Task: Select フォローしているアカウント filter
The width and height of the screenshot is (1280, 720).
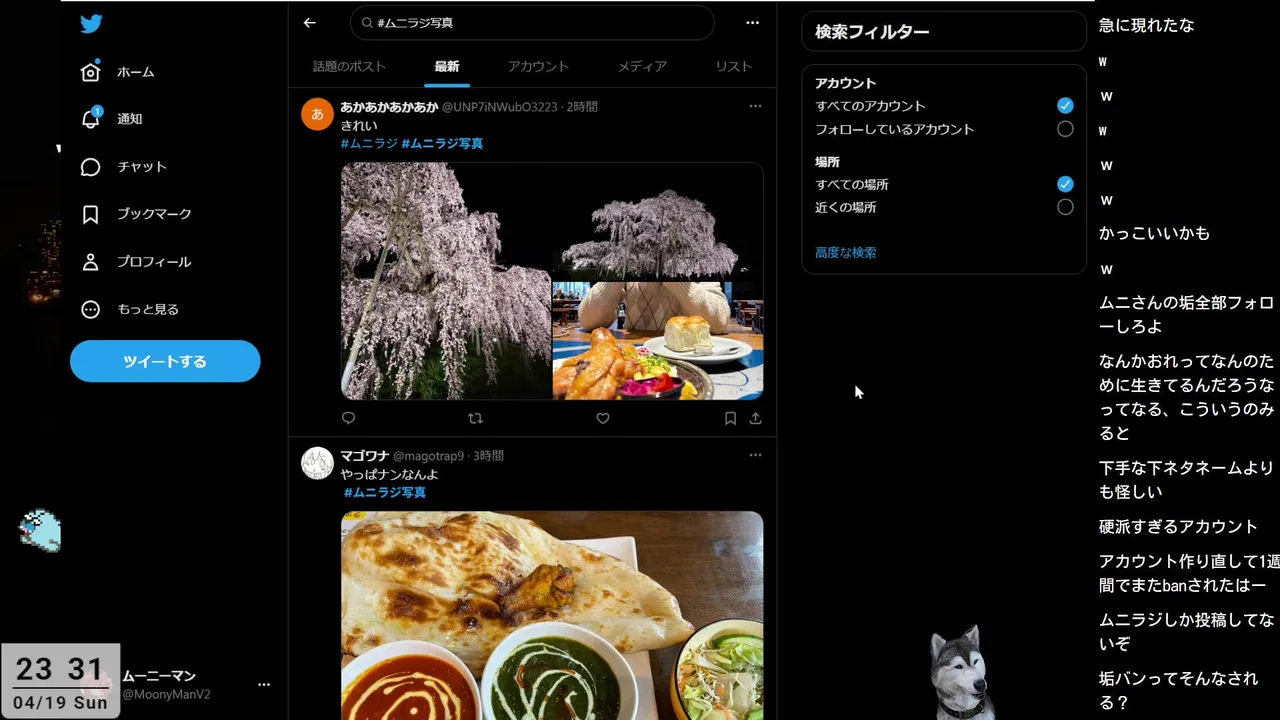Action: tap(1065, 129)
